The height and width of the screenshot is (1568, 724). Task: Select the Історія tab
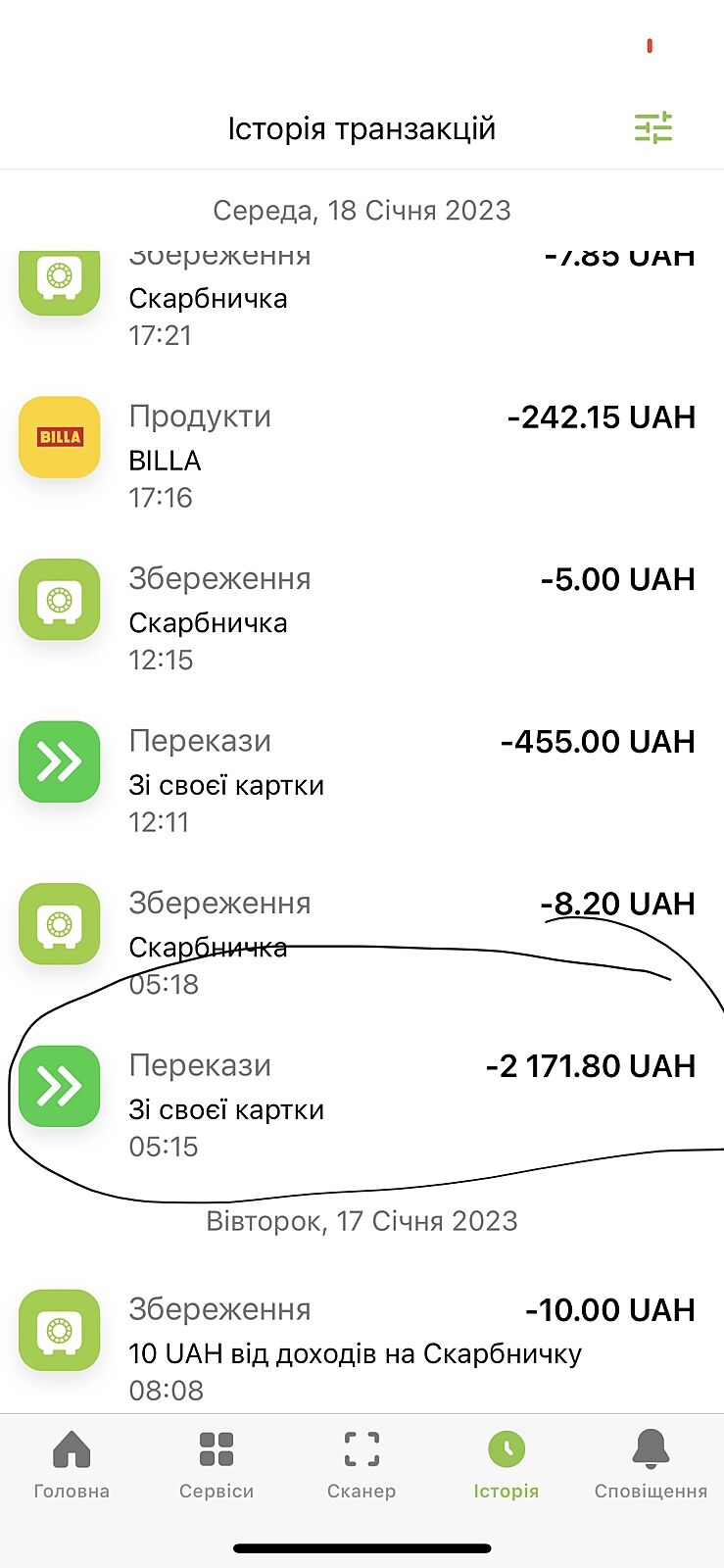coord(507,1464)
